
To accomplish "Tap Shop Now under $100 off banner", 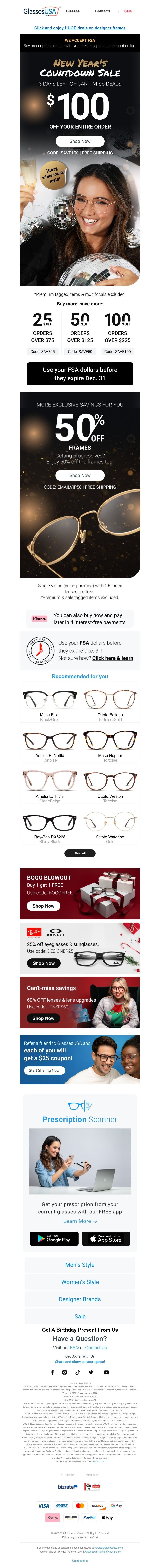I will click(80, 141).
